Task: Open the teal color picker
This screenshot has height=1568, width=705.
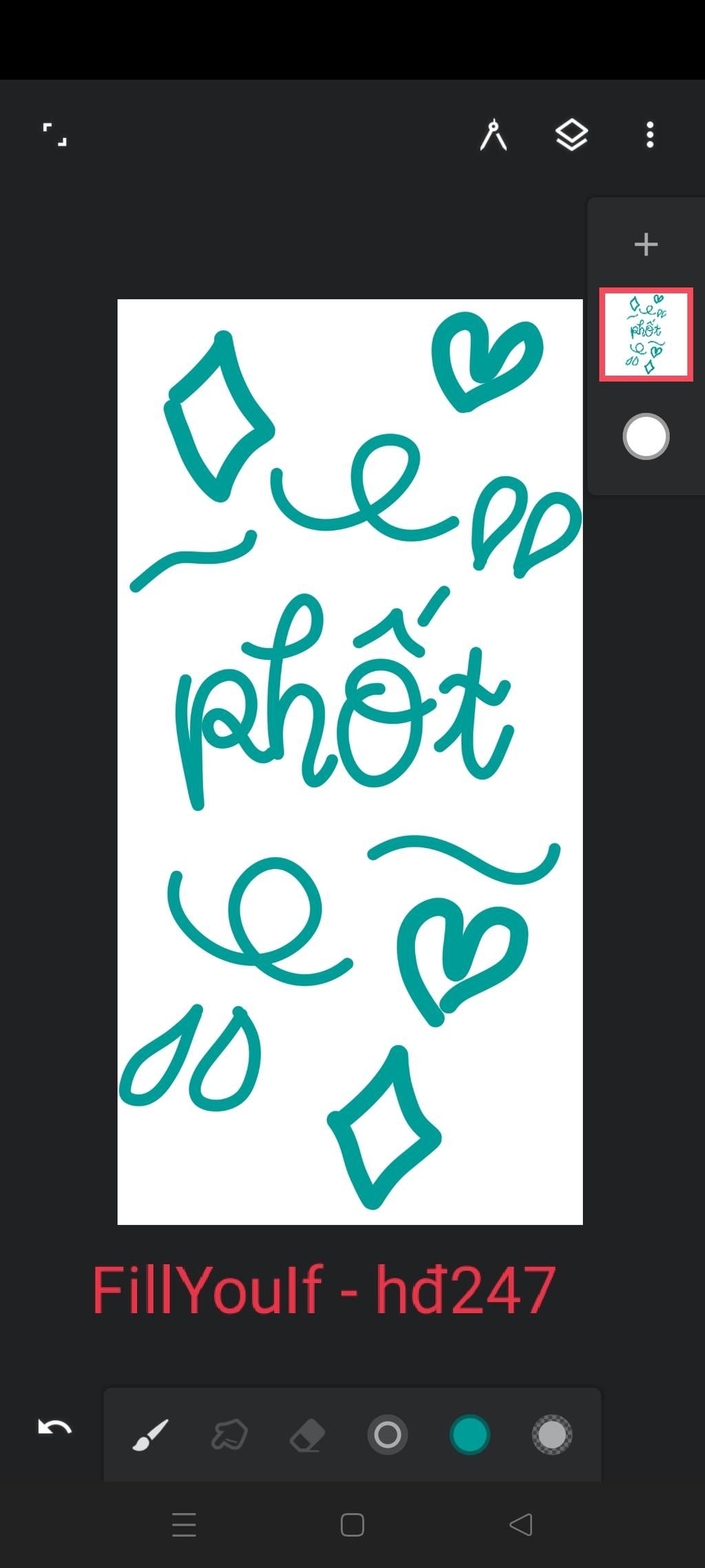Action: (470, 1436)
